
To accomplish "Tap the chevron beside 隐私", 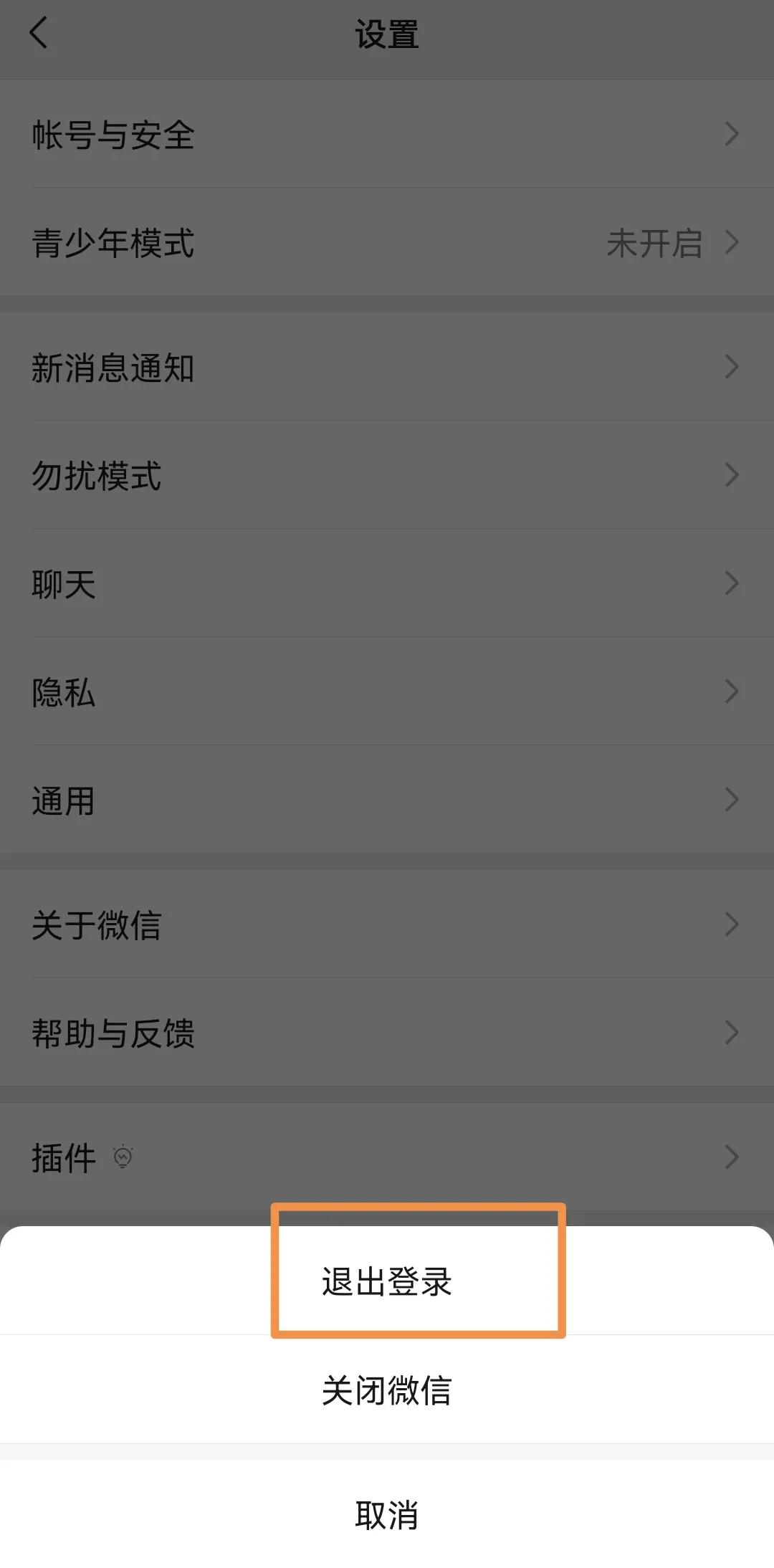I will (730, 692).
